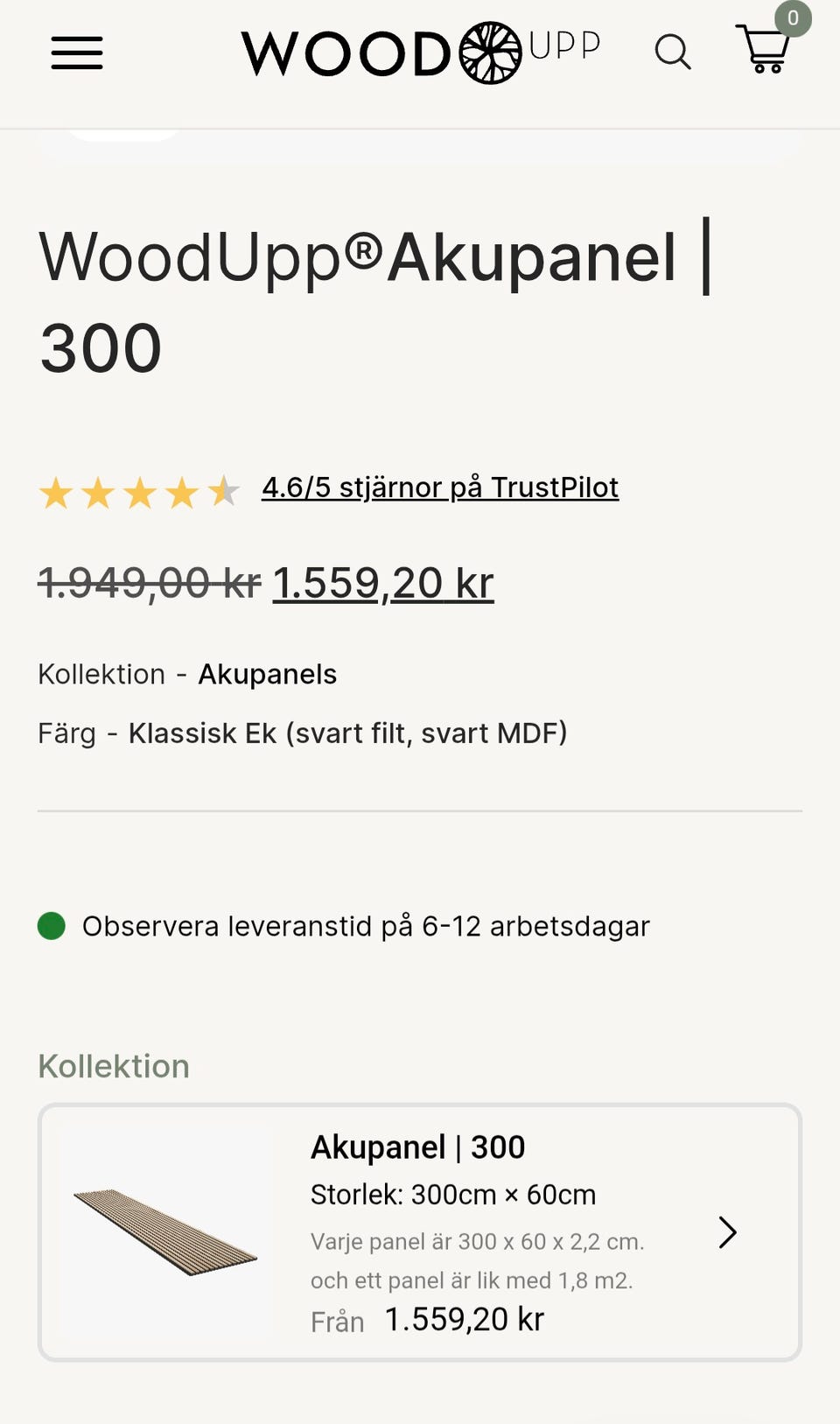Open the Kollektion section
The image size is (840, 1424).
(114, 1066)
